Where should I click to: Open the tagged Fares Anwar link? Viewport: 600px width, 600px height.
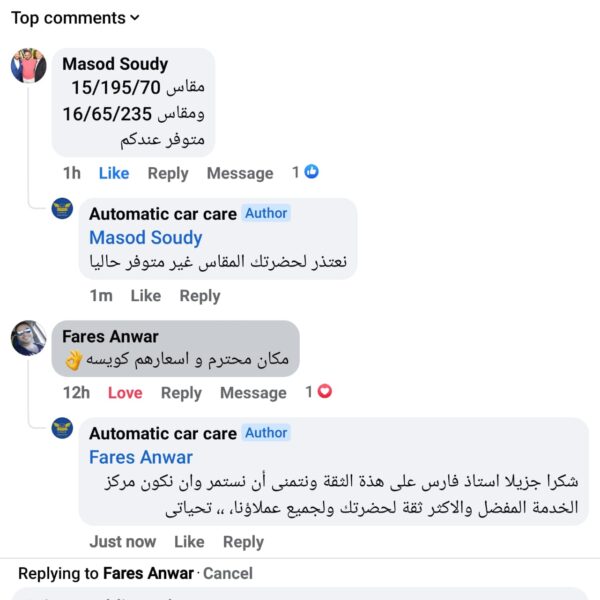point(140,458)
